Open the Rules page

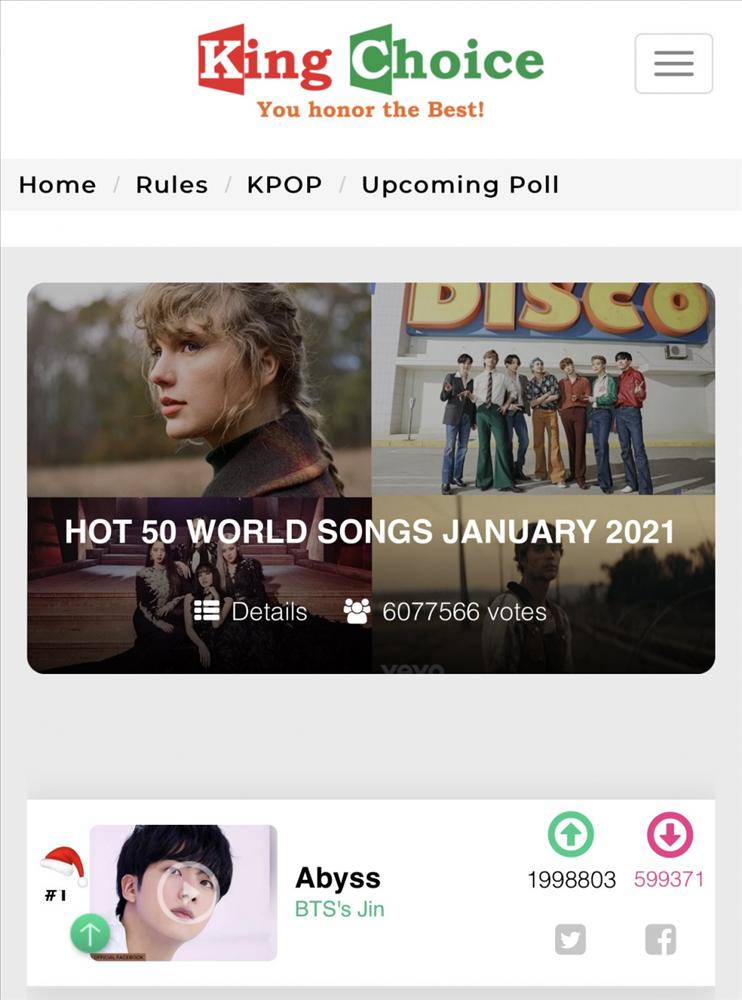[x=173, y=184]
